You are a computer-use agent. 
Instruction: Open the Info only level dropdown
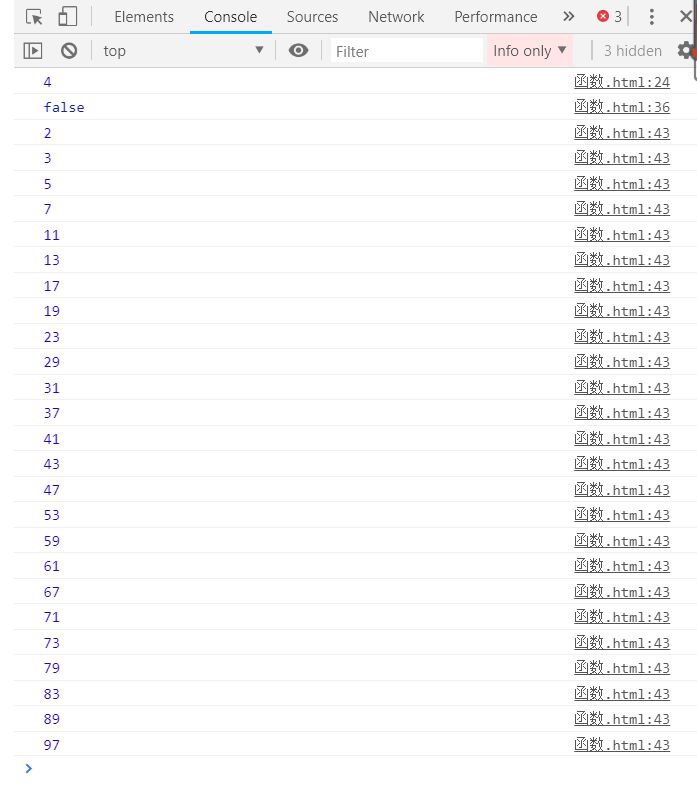coord(530,50)
